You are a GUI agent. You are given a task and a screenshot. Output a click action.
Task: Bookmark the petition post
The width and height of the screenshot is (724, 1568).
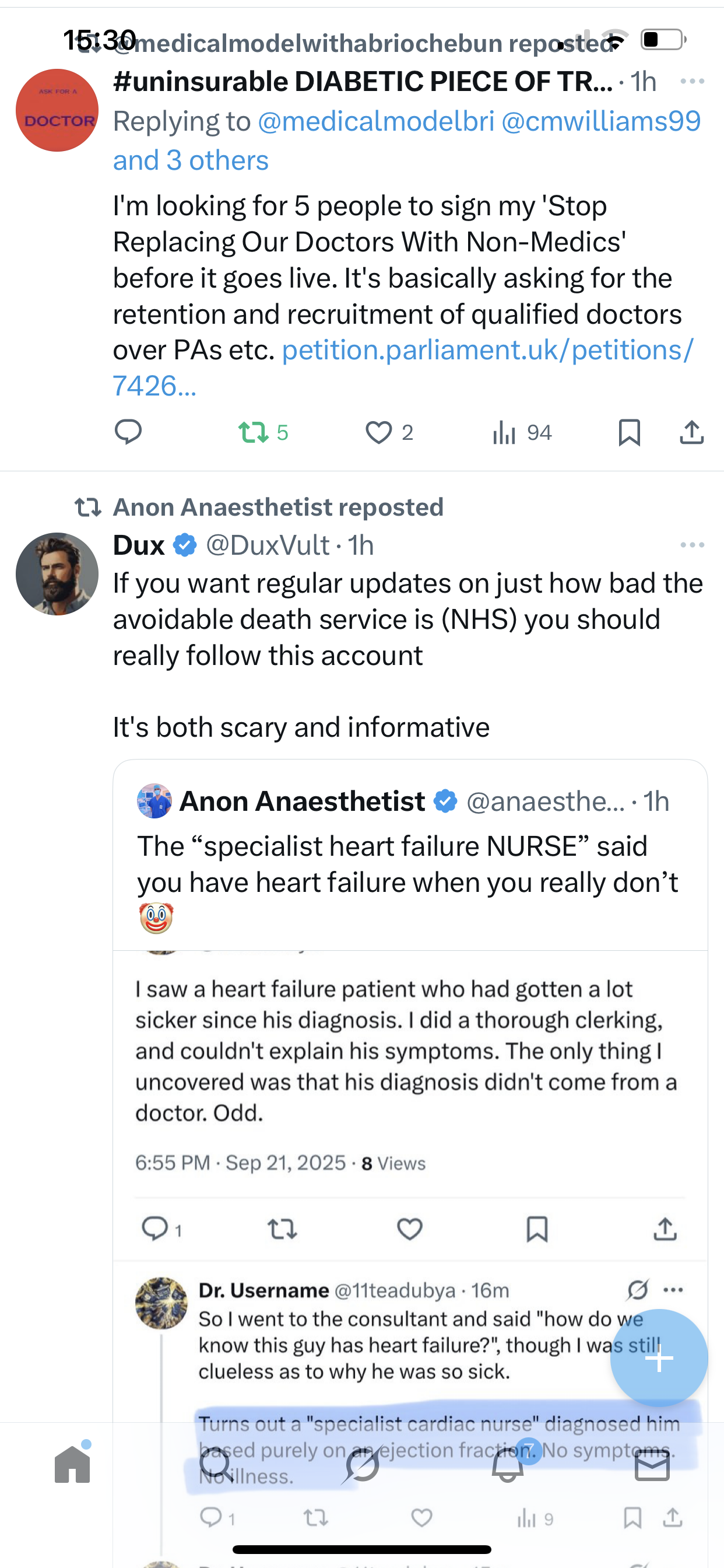tap(629, 432)
